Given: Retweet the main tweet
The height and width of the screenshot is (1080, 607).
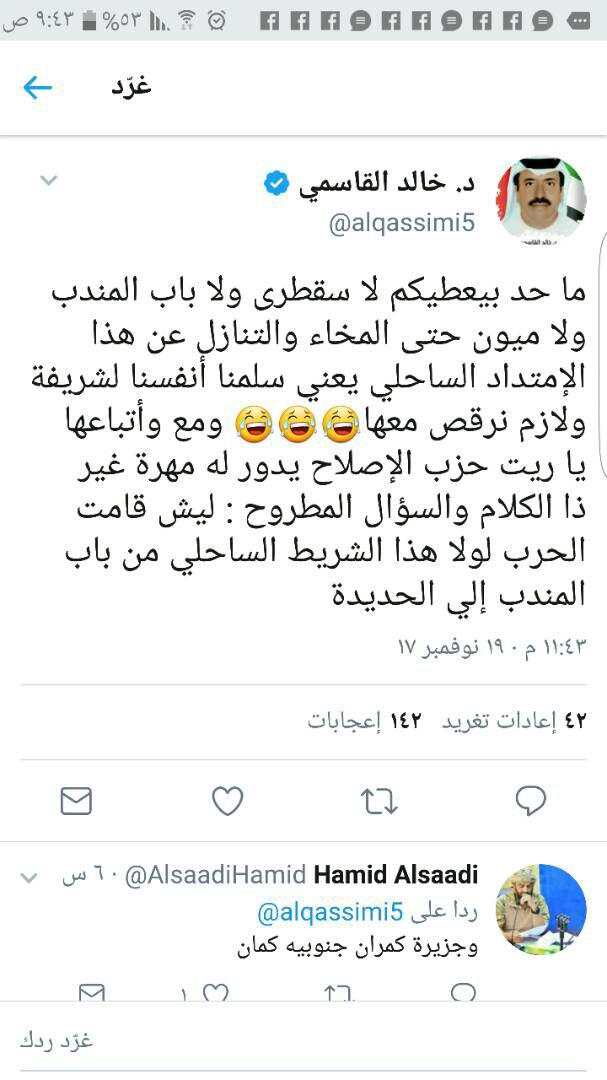Looking at the screenshot, I should 379,802.
